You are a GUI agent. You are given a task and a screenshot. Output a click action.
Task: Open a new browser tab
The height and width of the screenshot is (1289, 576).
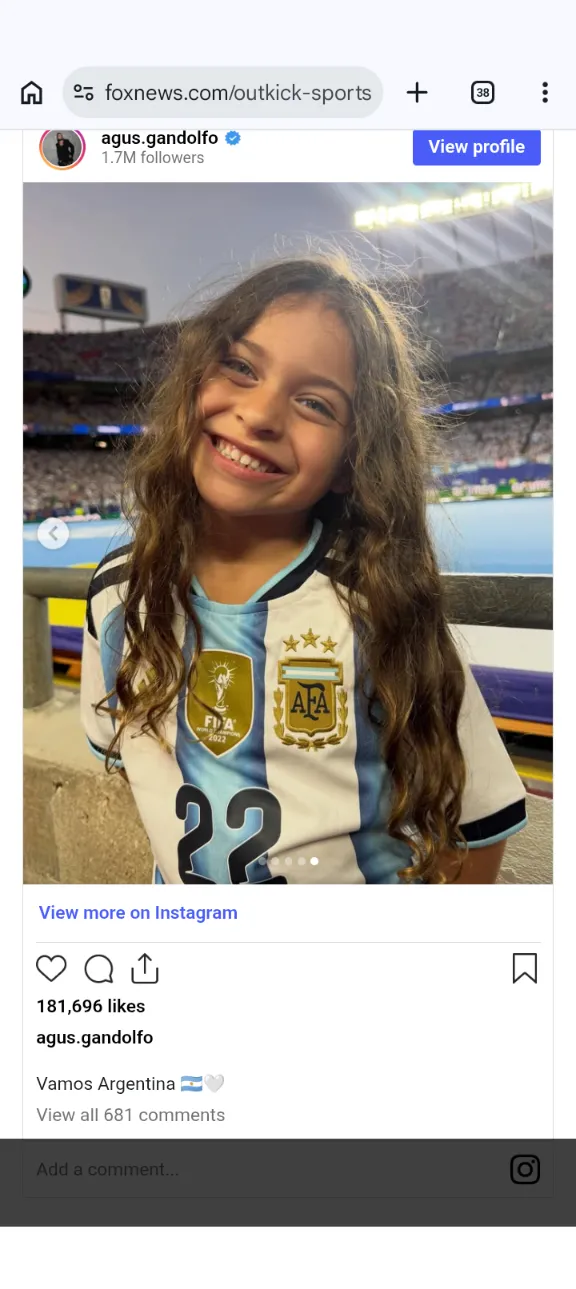(x=417, y=93)
